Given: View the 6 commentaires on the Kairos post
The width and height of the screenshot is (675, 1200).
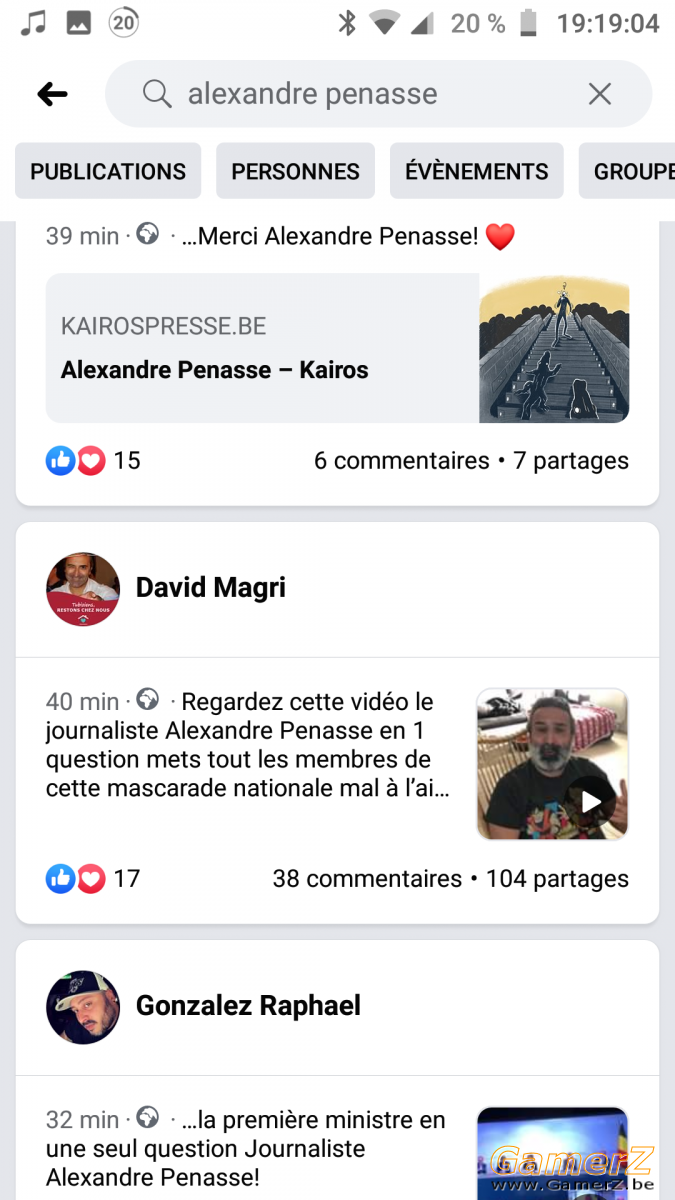Looking at the screenshot, I should [x=401, y=461].
